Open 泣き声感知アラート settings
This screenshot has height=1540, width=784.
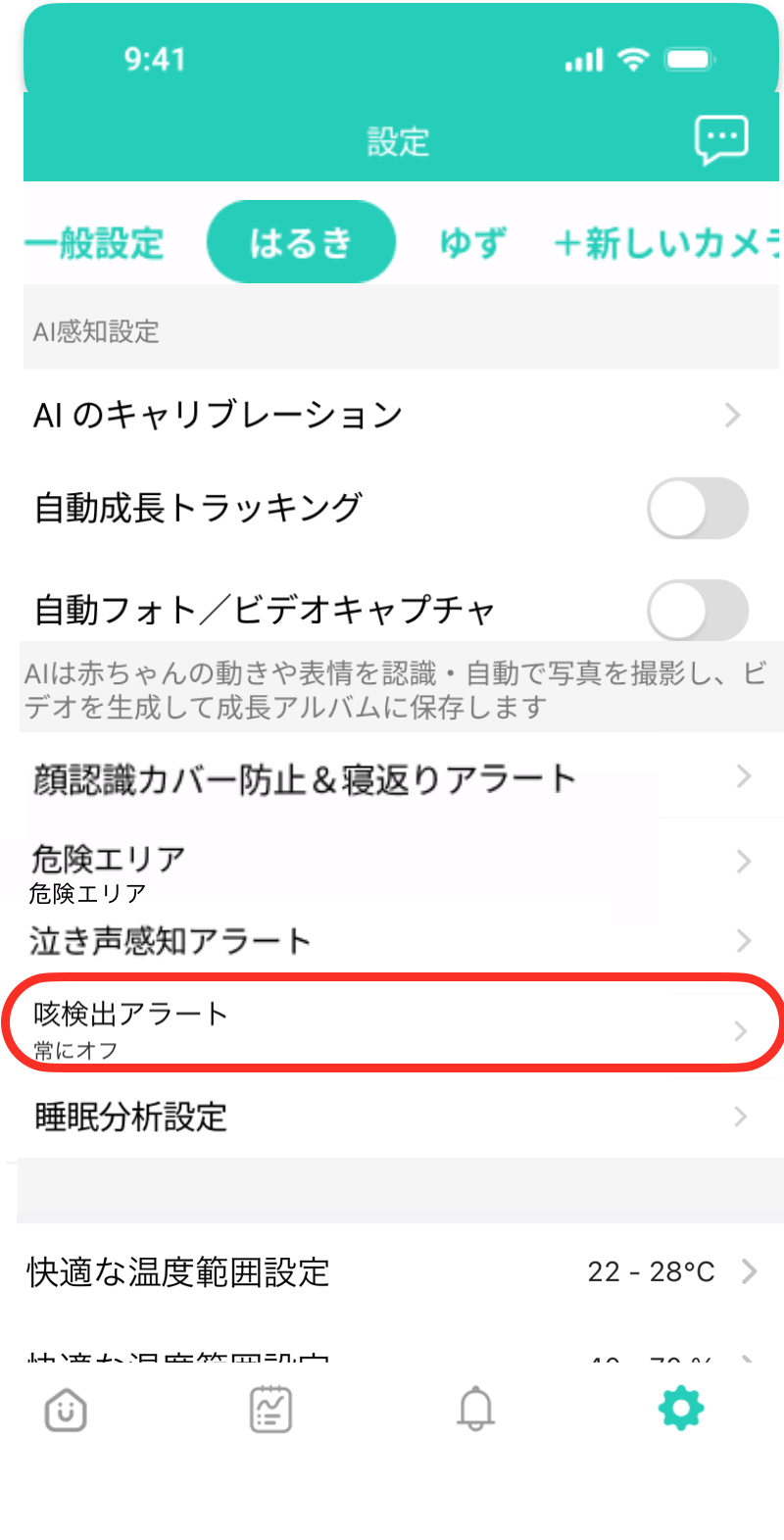(392, 939)
